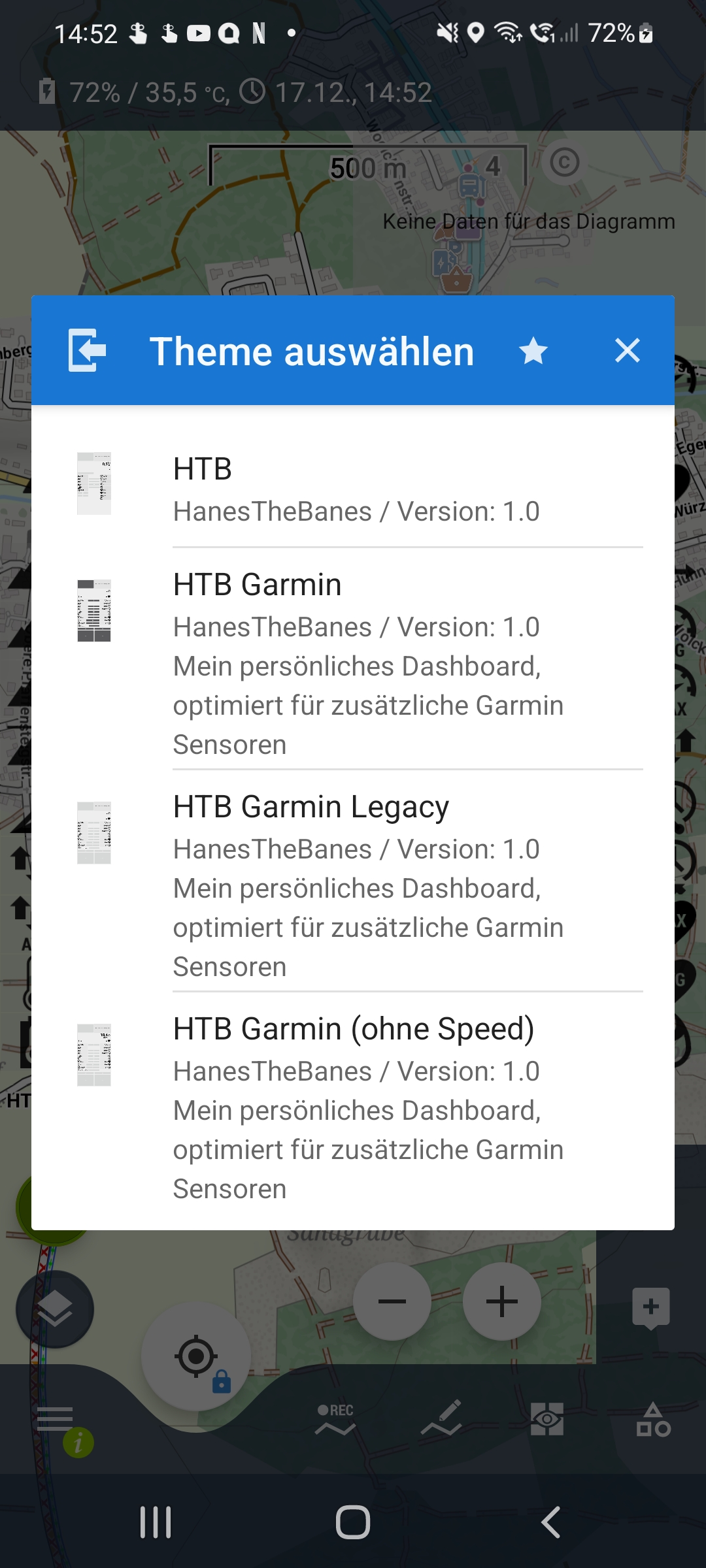Close the Theme auswählen dialog
The image size is (706, 1568).
tap(627, 351)
